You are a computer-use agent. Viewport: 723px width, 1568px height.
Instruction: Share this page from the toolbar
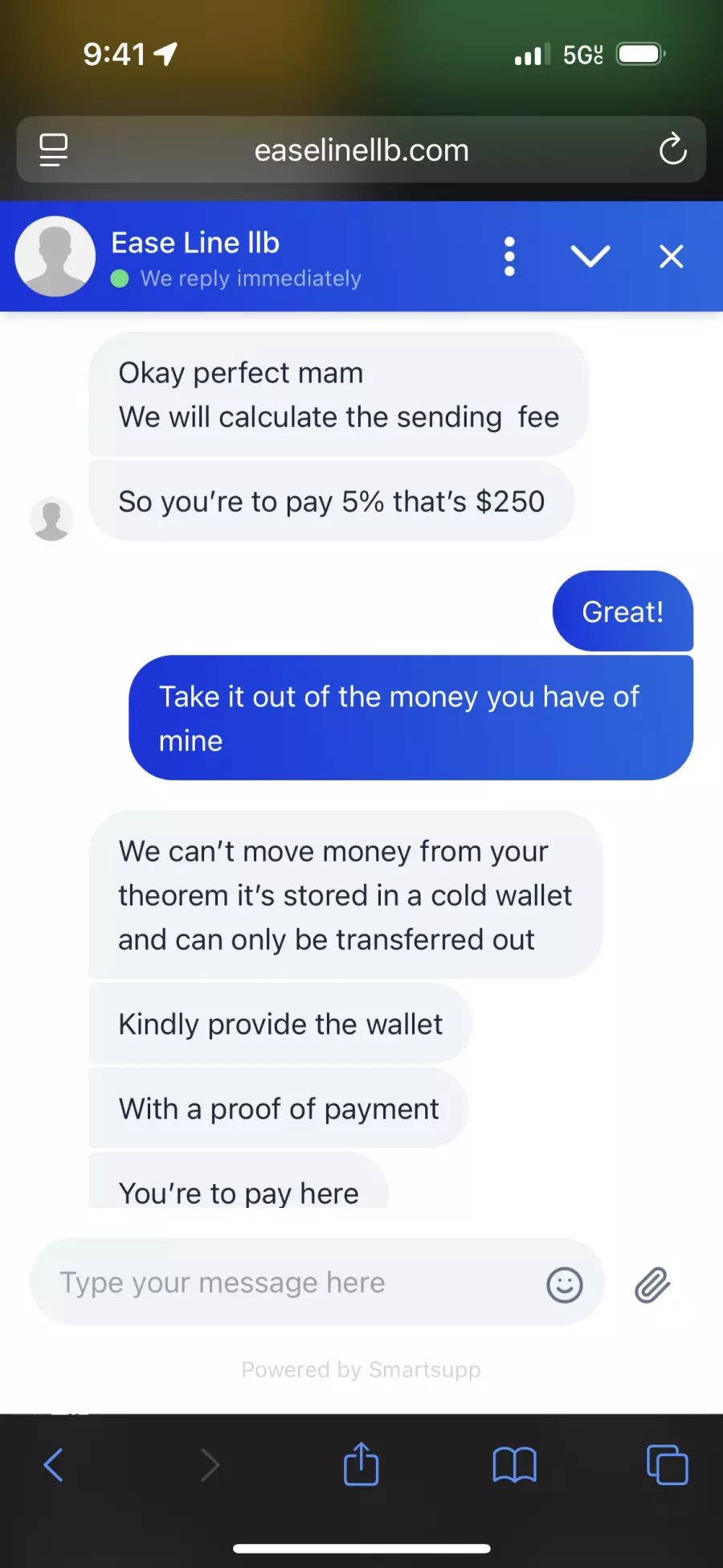tap(361, 1464)
